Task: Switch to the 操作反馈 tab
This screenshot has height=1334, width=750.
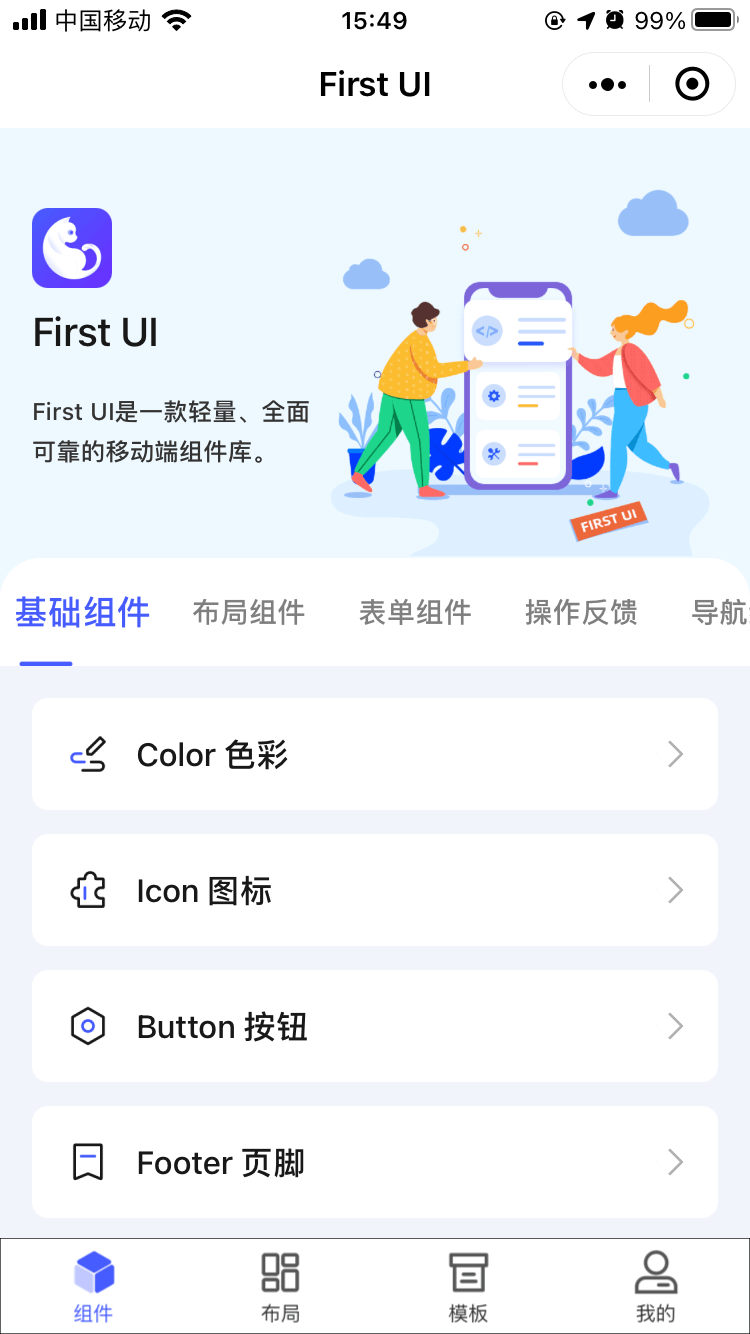Action: coord(580,613)
